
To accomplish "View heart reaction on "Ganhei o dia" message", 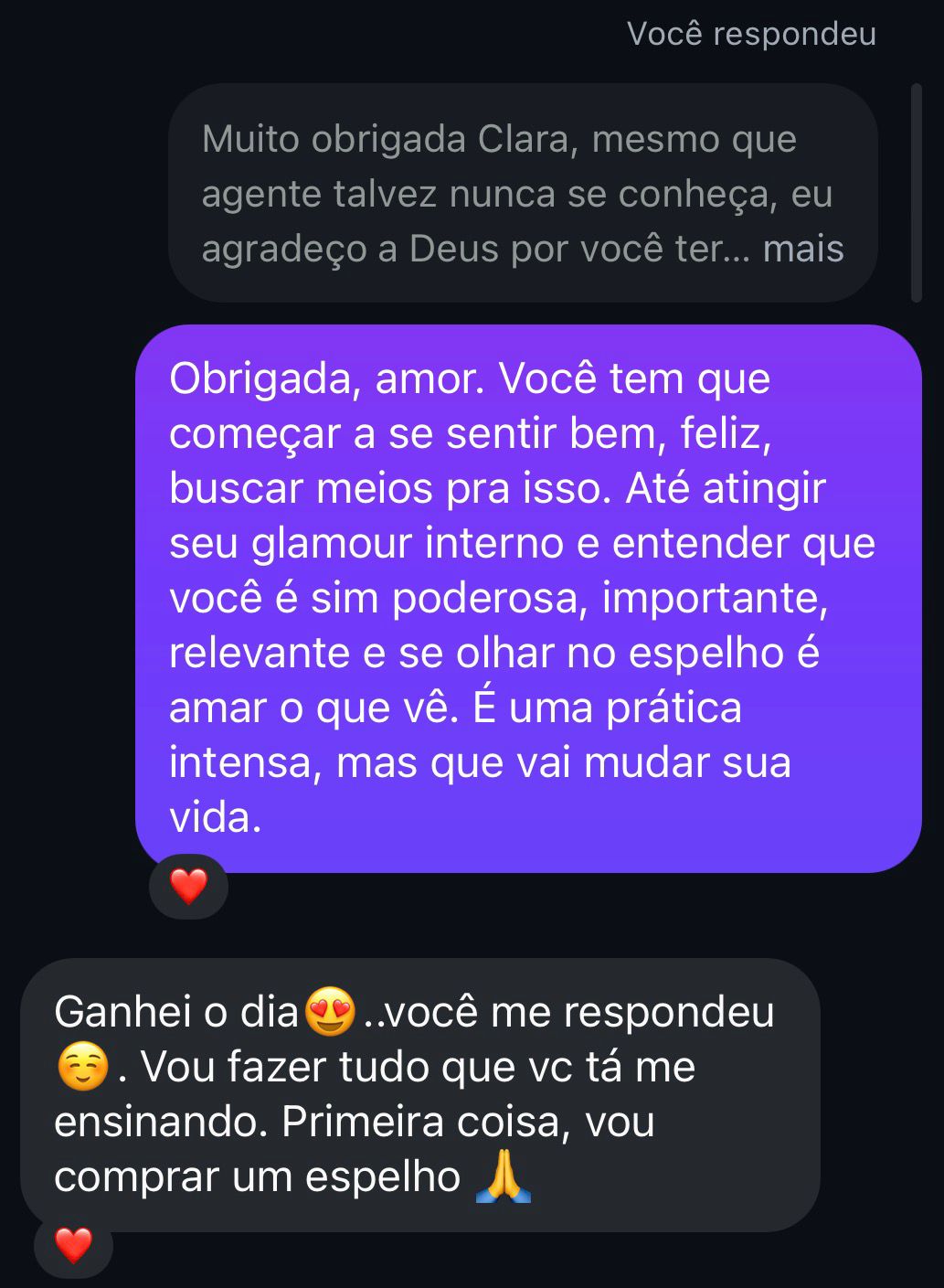I will [x=74, y=1244].
